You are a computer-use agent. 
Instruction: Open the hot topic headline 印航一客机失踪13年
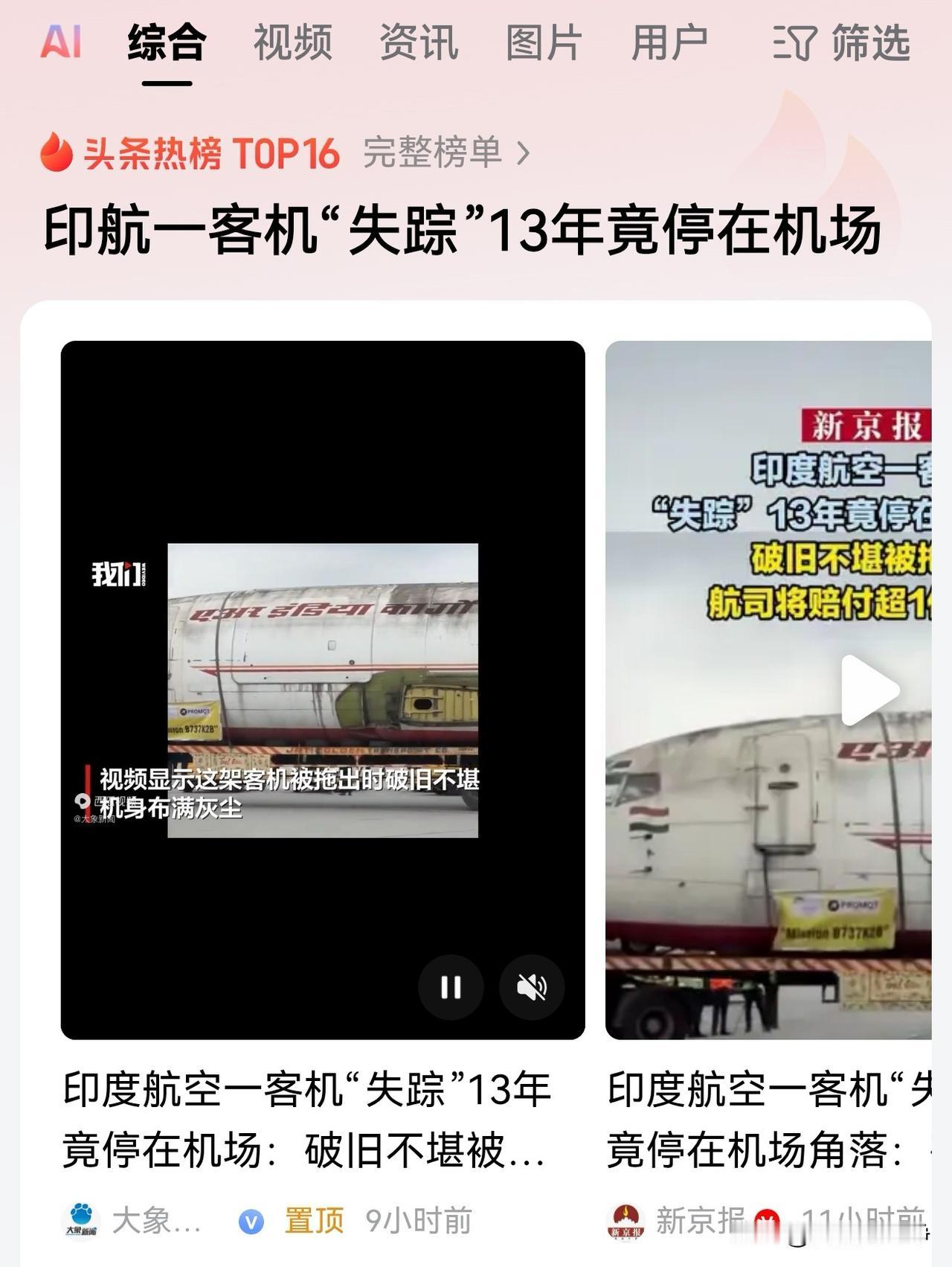point(462,231)
